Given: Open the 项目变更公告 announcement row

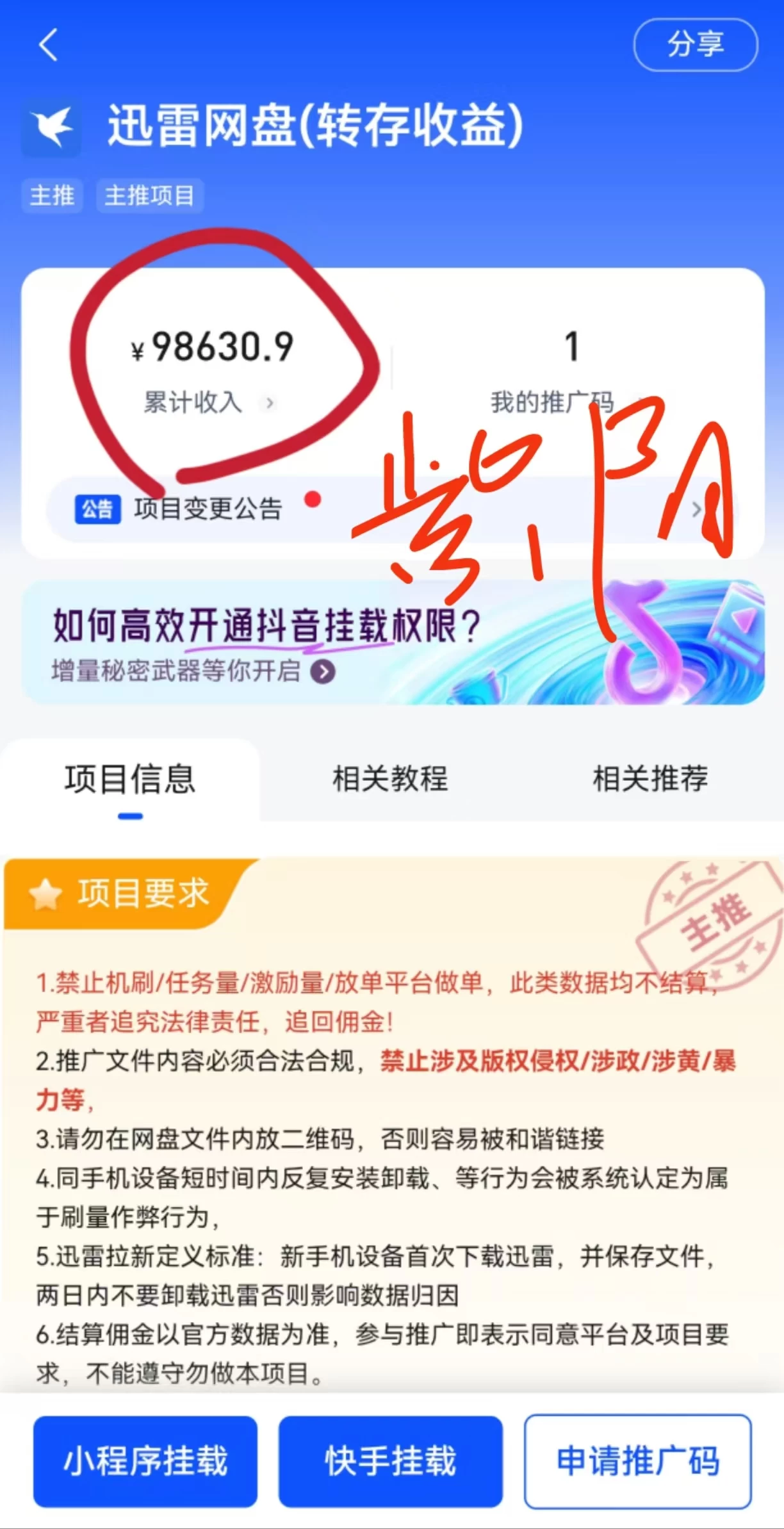Looking at the screenshot, I should 392,509.
